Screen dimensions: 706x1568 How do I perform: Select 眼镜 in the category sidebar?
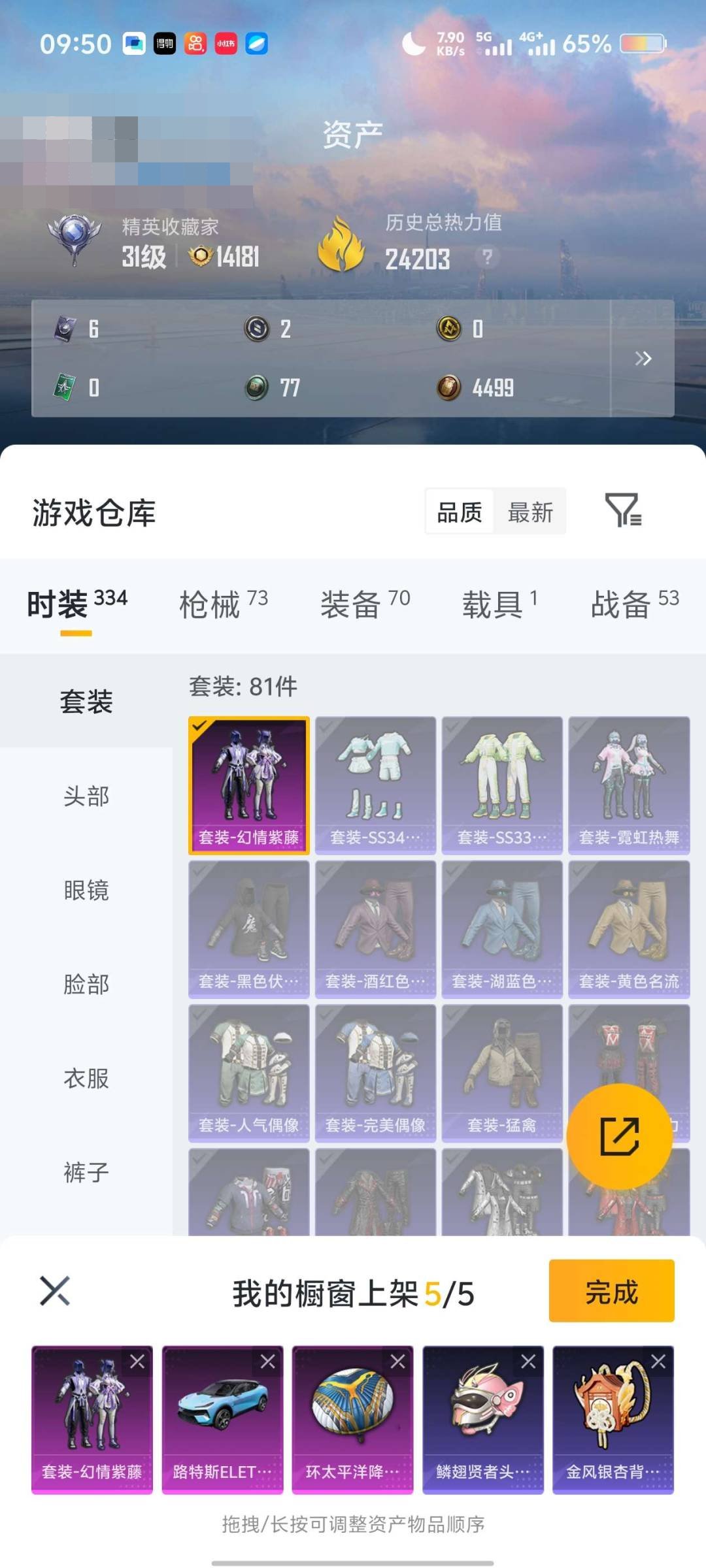click(x=87, y=890)
